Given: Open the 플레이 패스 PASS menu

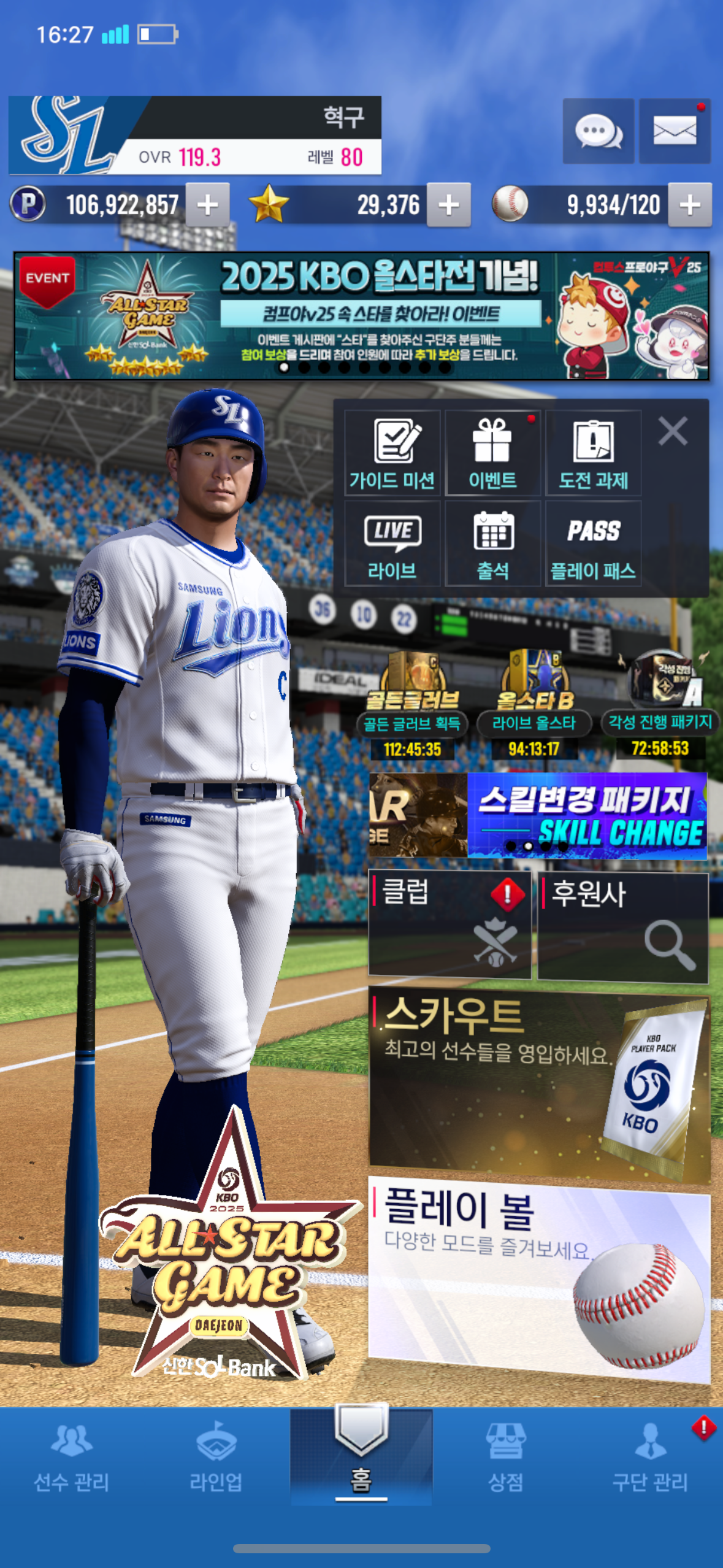Looking at the screenshot, I should point(593,544).
